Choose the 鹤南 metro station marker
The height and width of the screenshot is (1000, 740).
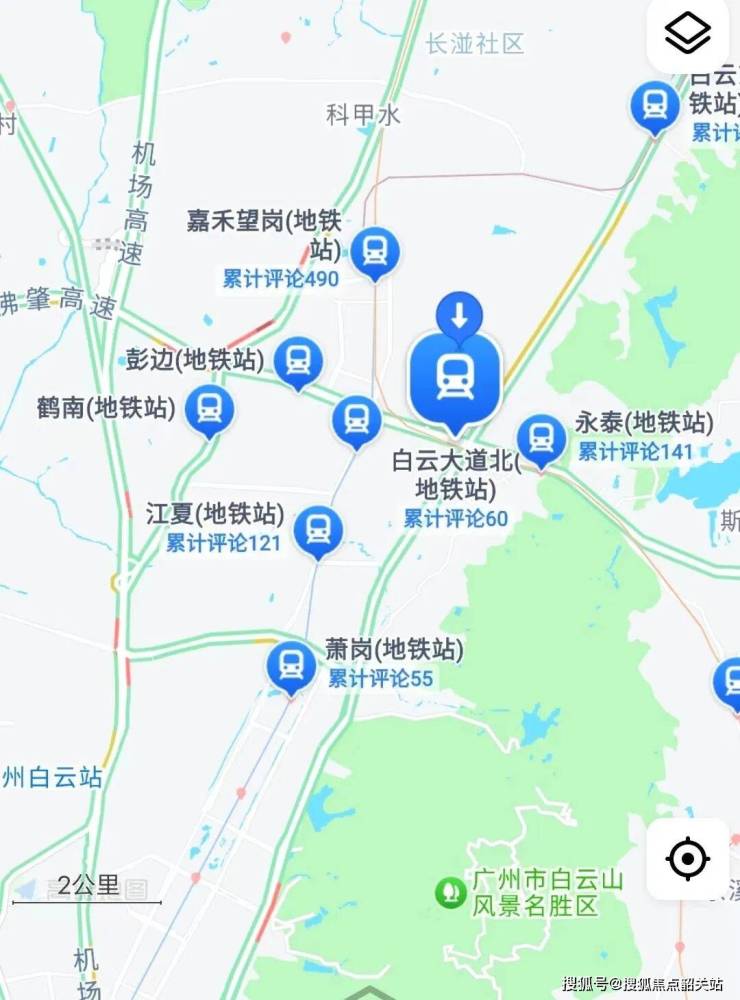click(210, 409)
